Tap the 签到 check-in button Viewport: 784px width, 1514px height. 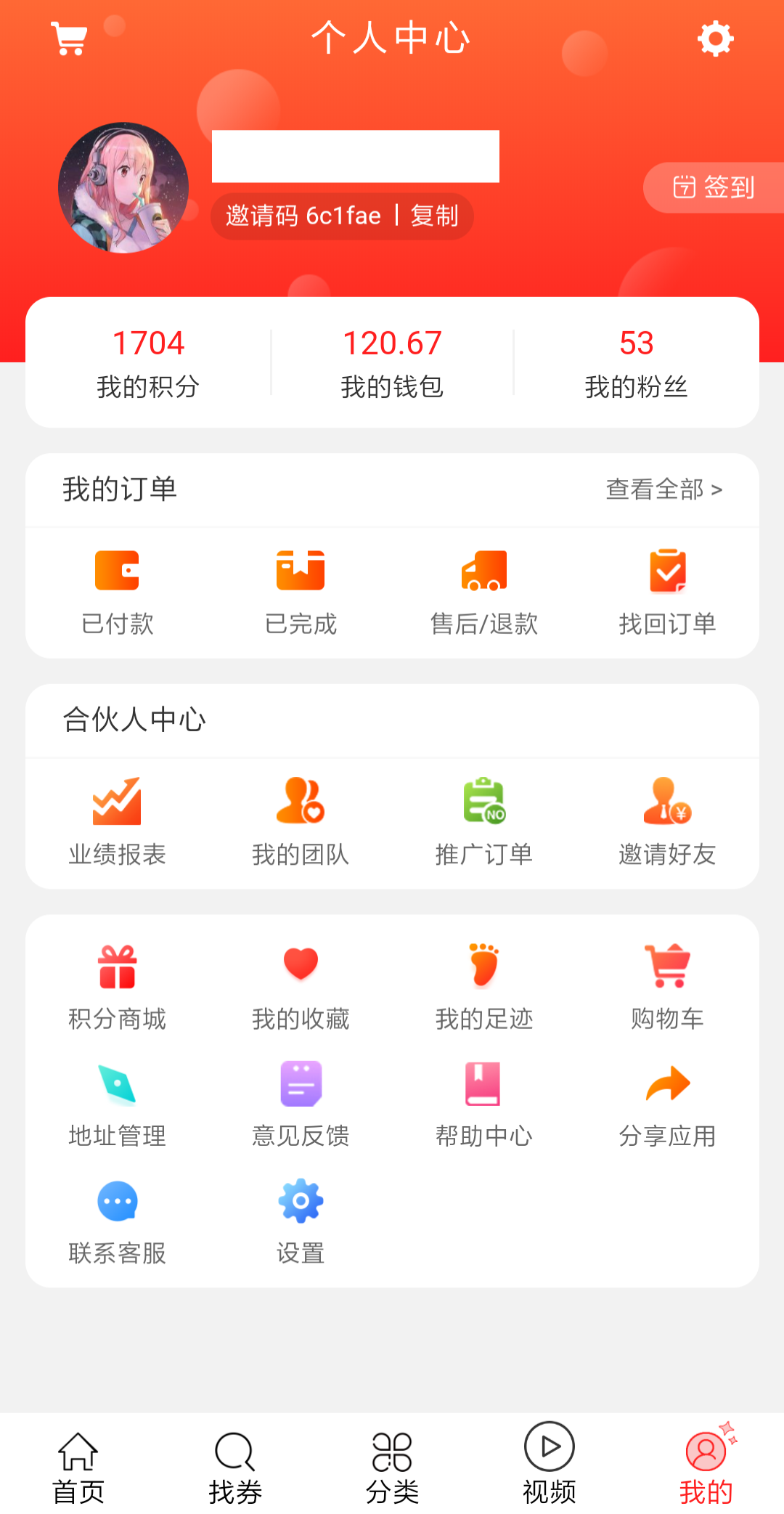pos(714,187)
